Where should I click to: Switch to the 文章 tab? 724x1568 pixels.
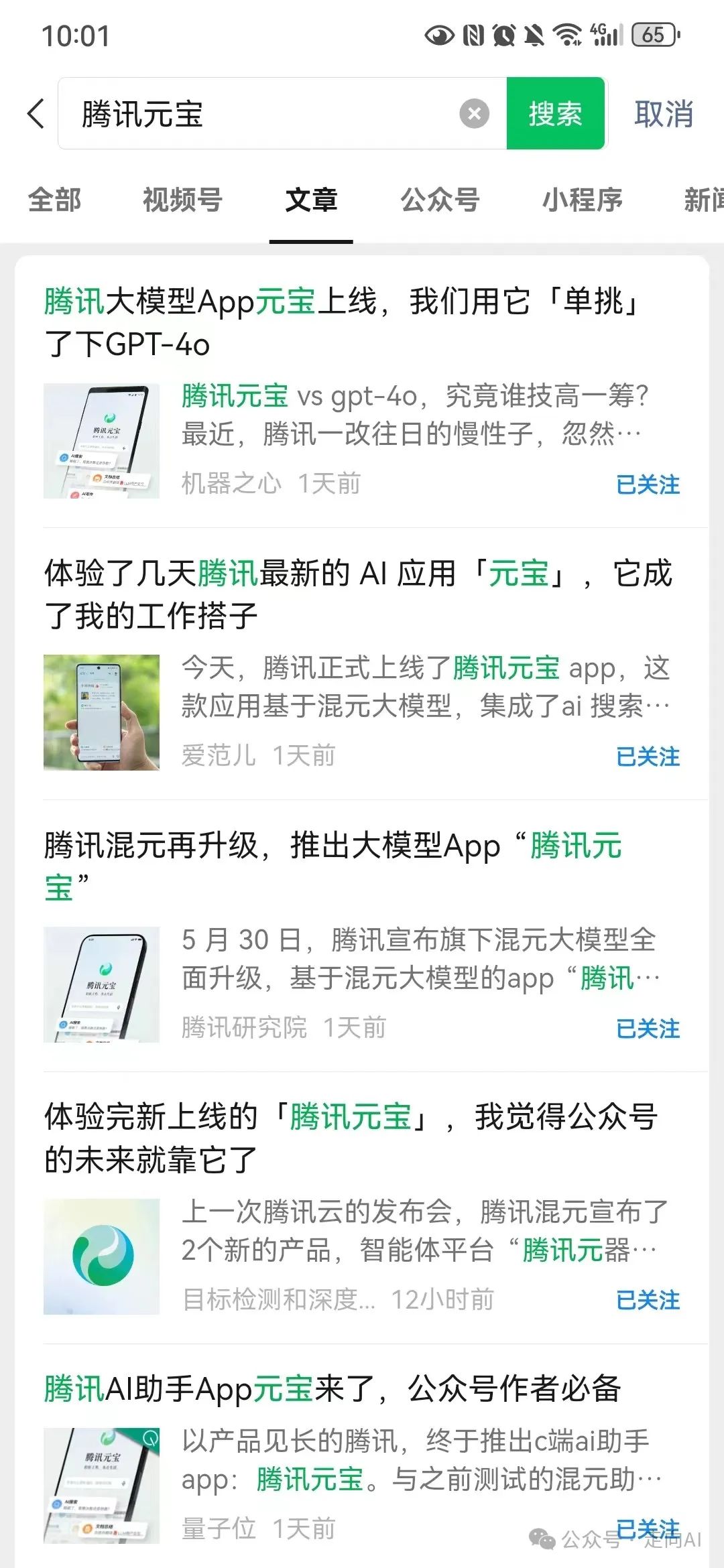pyautogui.click(x=311, y=200)
